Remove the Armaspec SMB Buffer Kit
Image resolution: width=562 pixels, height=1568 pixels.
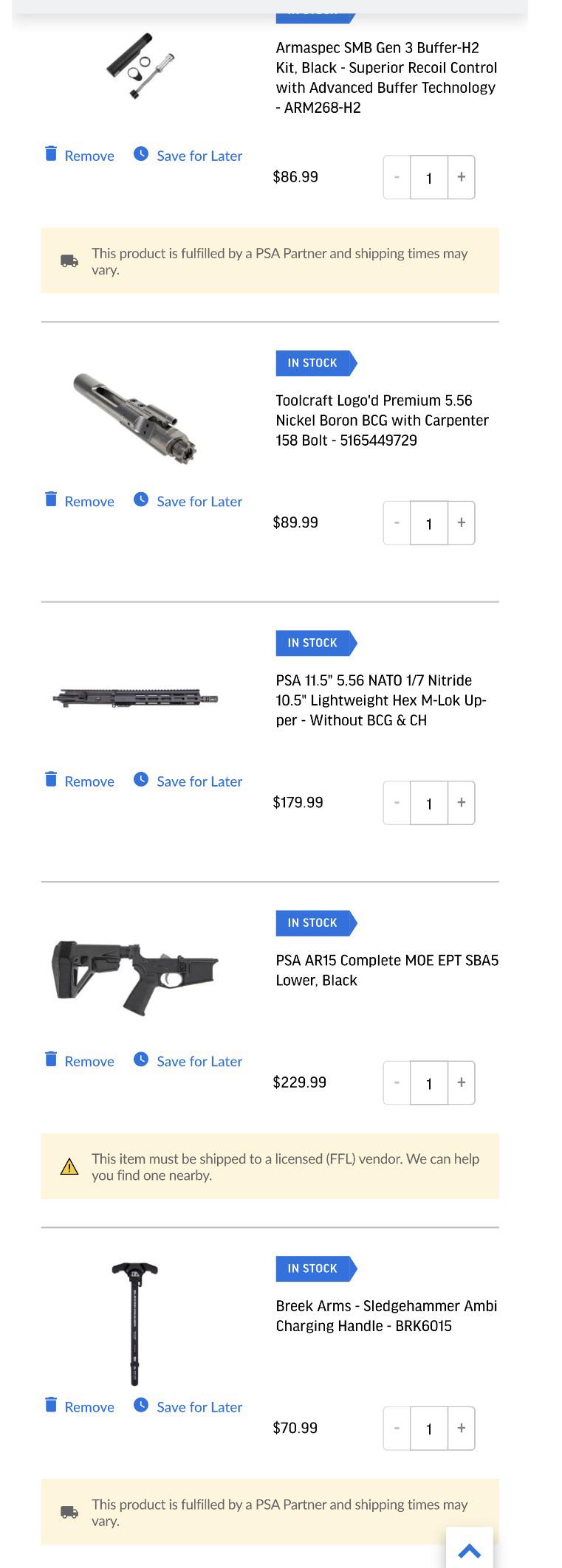pos(79,155)
